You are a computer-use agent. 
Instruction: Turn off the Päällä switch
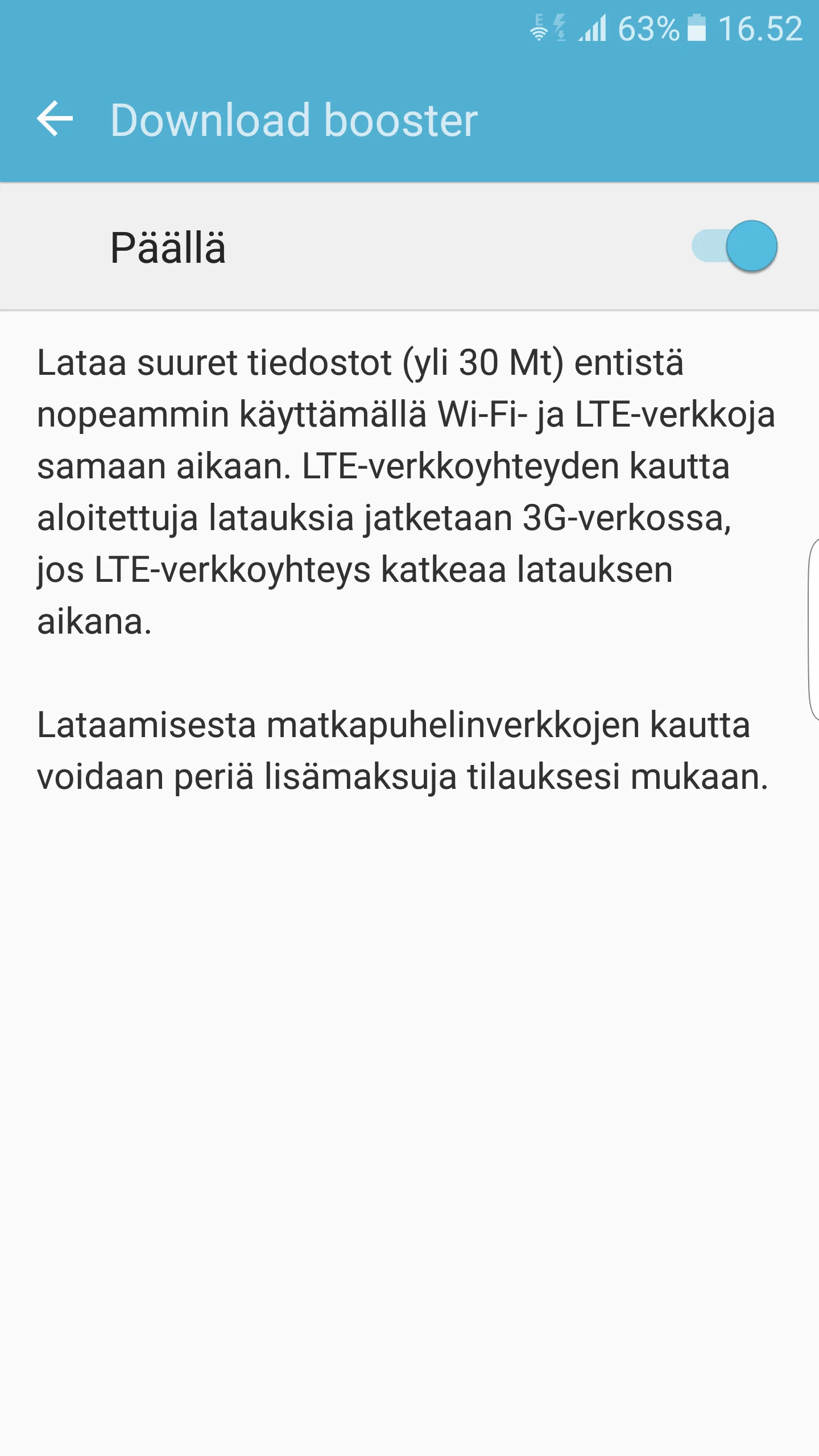(734, 246)
